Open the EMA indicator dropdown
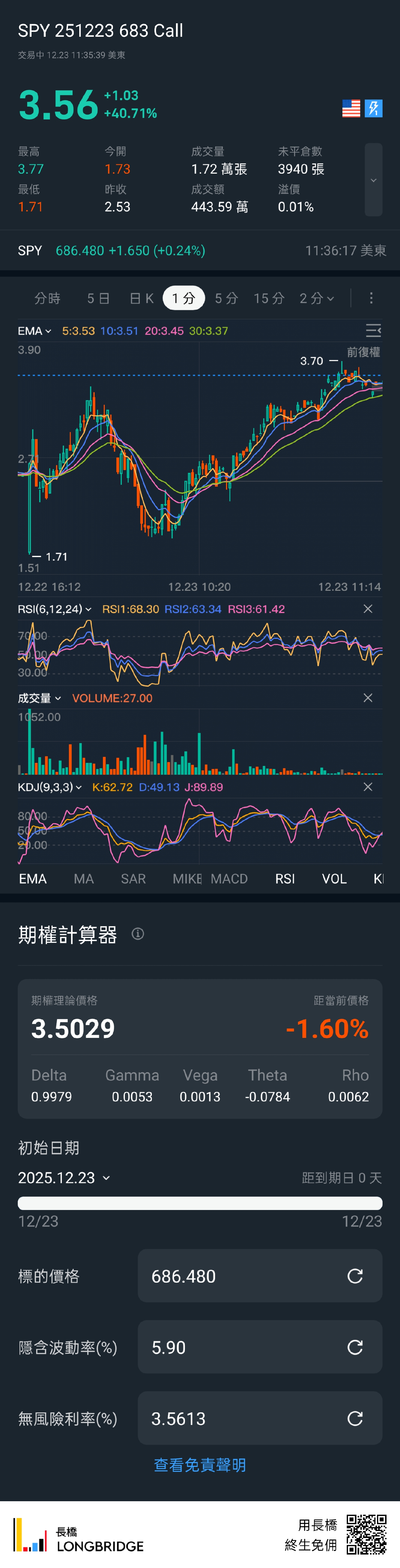This screenshot has height=1568, width=400. coord(35,331)
